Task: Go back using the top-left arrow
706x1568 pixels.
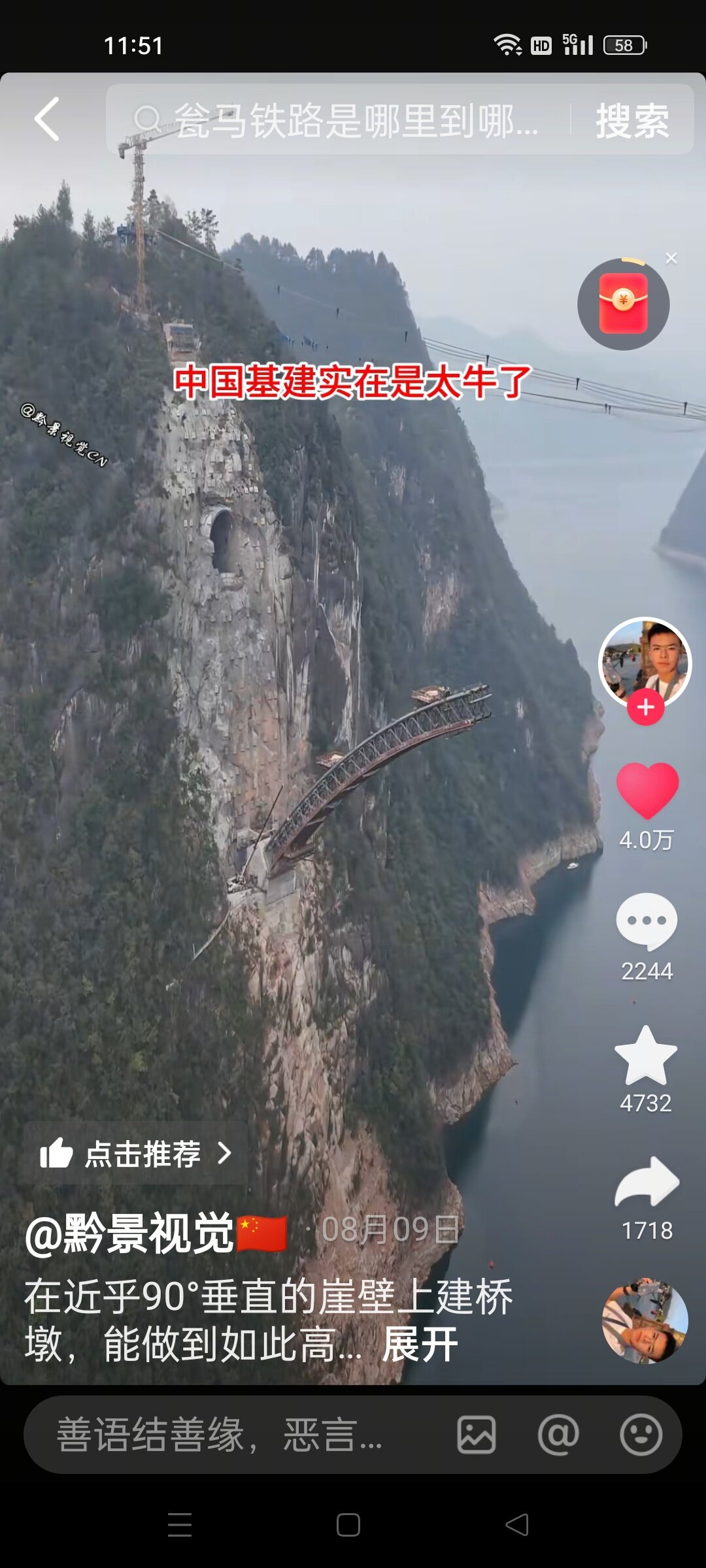Action: (47, 120)
